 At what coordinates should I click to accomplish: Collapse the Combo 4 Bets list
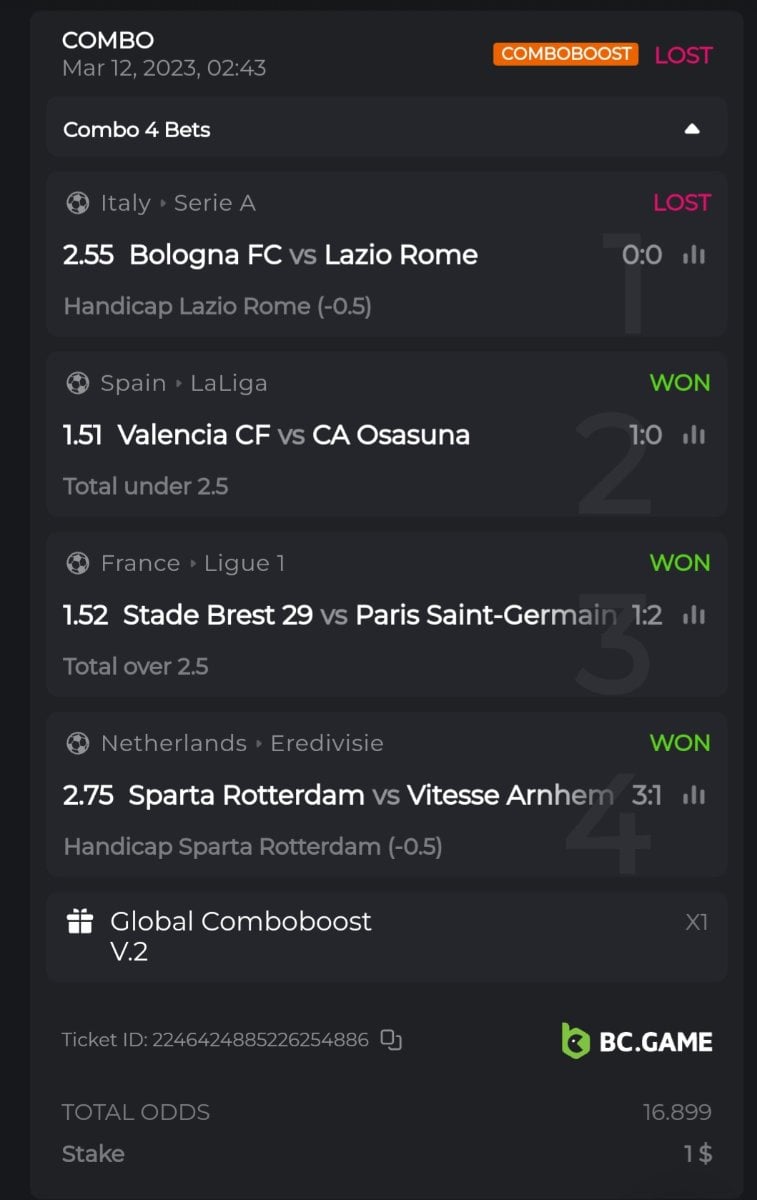point(691,129)
